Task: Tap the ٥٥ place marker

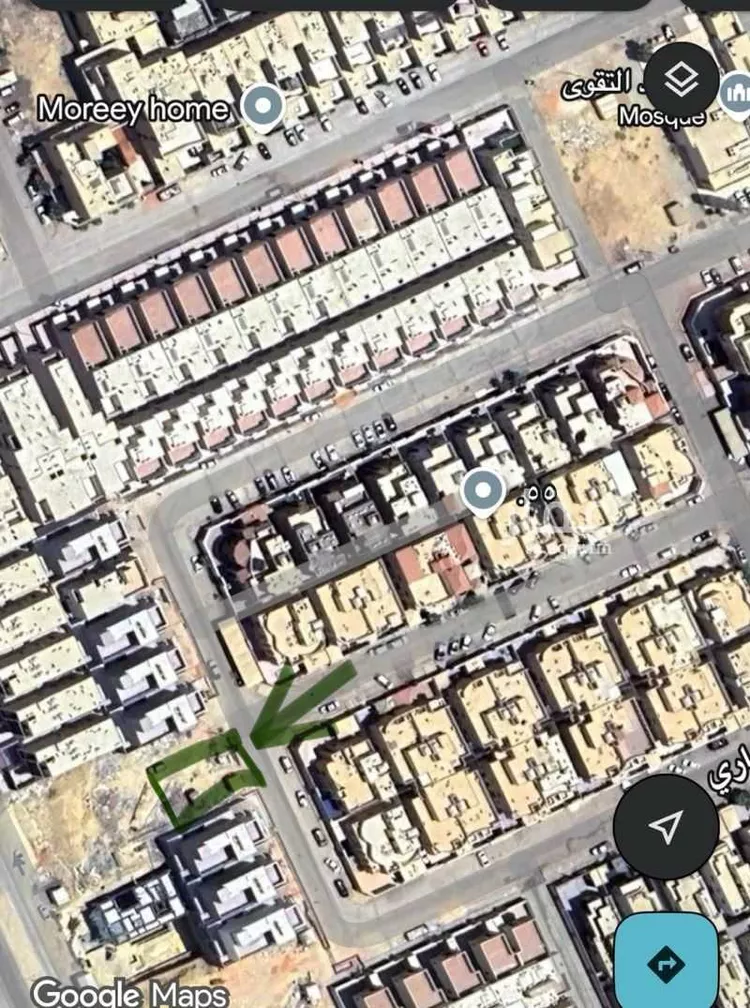Action: pyautogui.click(x=485, y=492)
